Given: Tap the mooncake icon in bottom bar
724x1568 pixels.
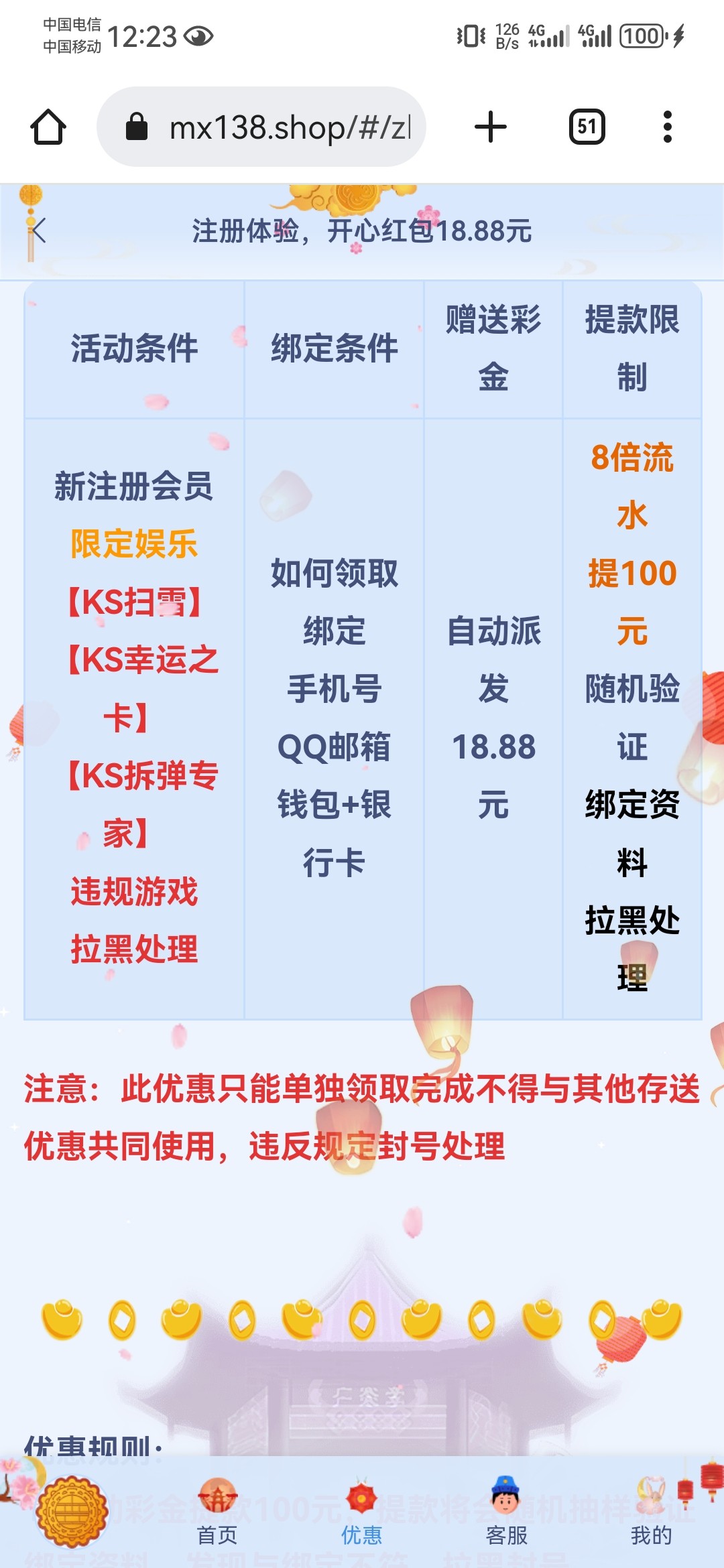Looking at the screenshot, I should coord(72,1512).
